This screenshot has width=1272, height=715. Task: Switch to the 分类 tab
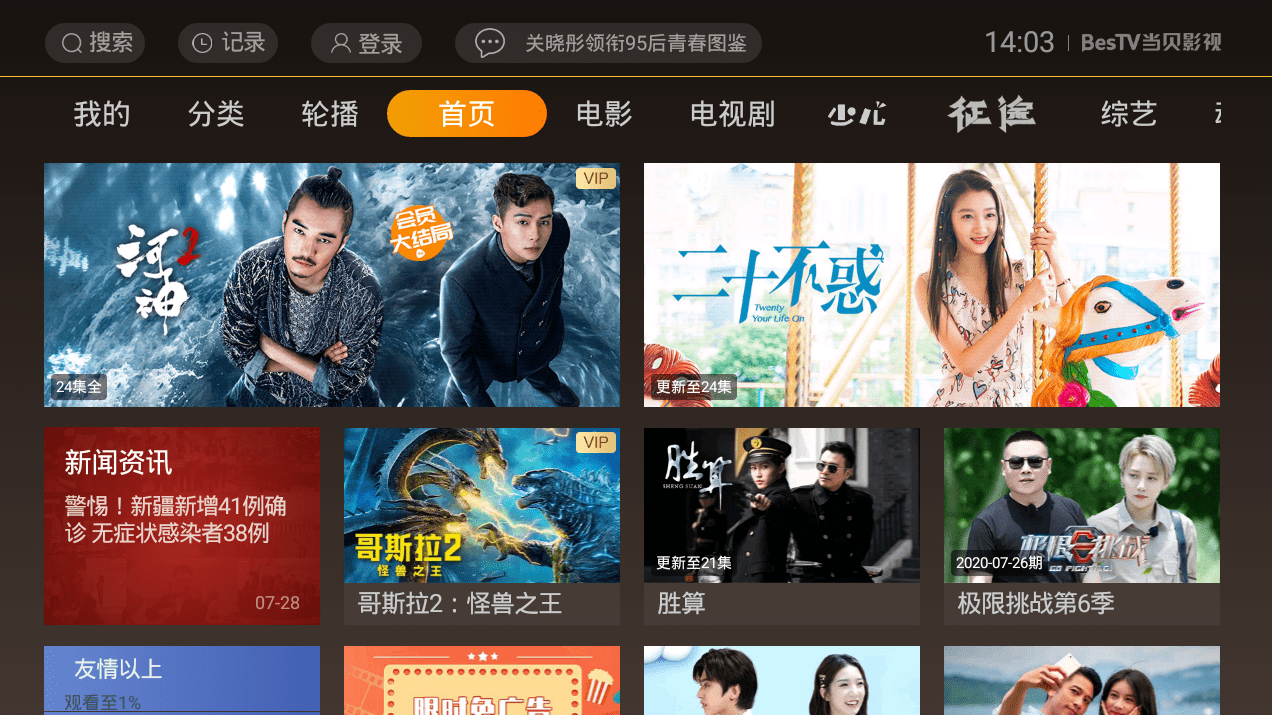tap(216, 114)
